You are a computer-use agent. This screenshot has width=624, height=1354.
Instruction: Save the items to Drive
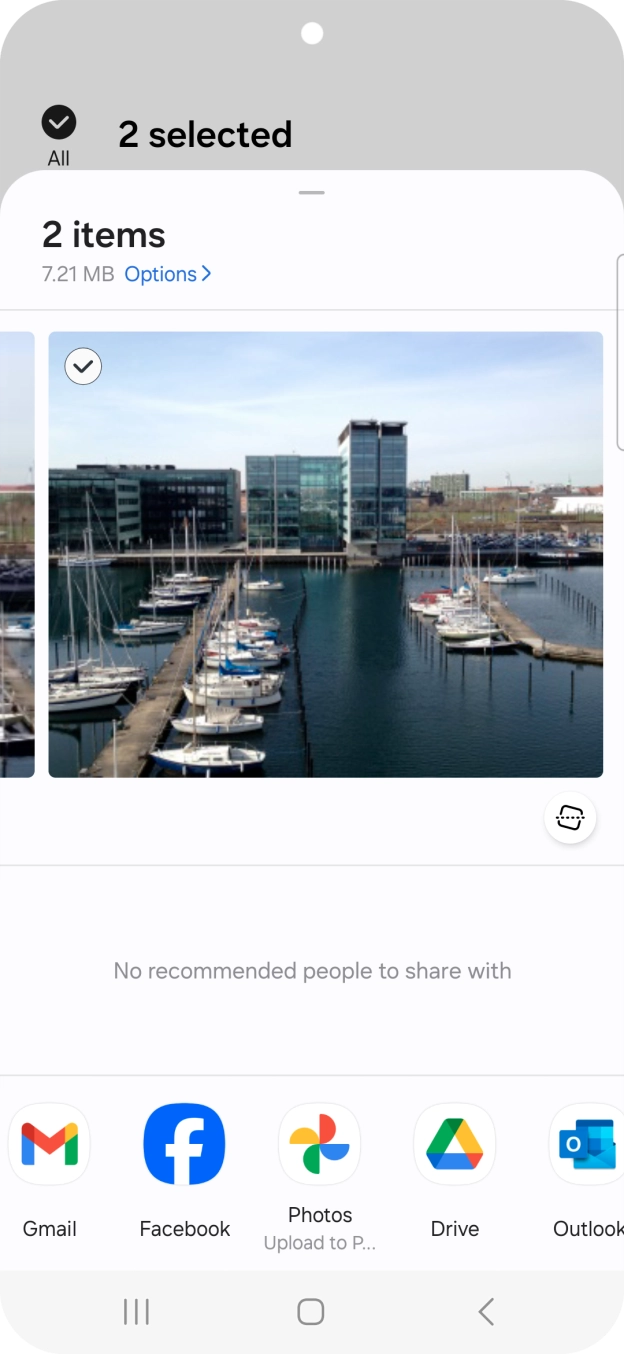pos(455,1145)
